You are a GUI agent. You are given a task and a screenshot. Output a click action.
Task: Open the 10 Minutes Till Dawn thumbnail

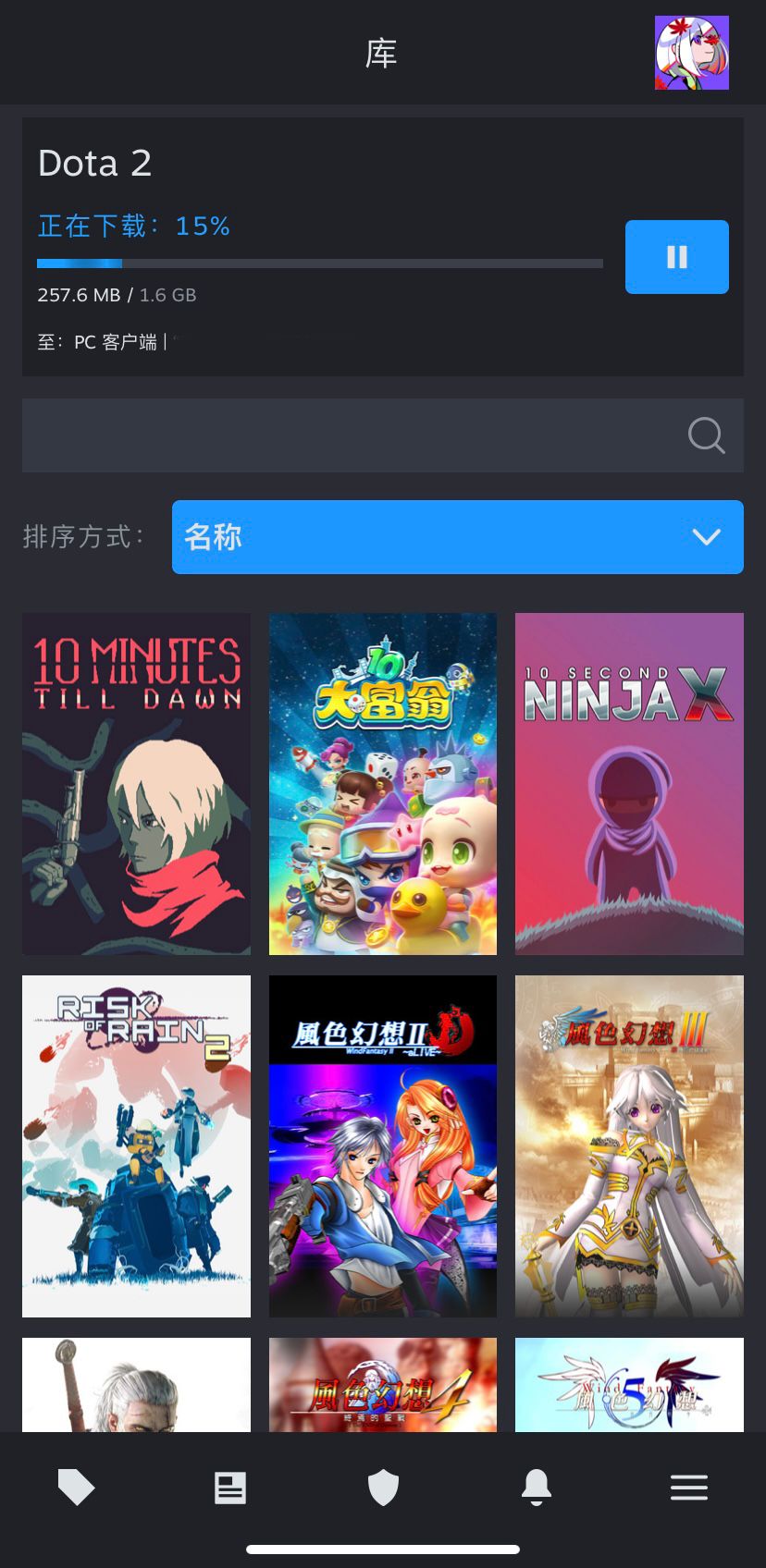pos(136,783)
